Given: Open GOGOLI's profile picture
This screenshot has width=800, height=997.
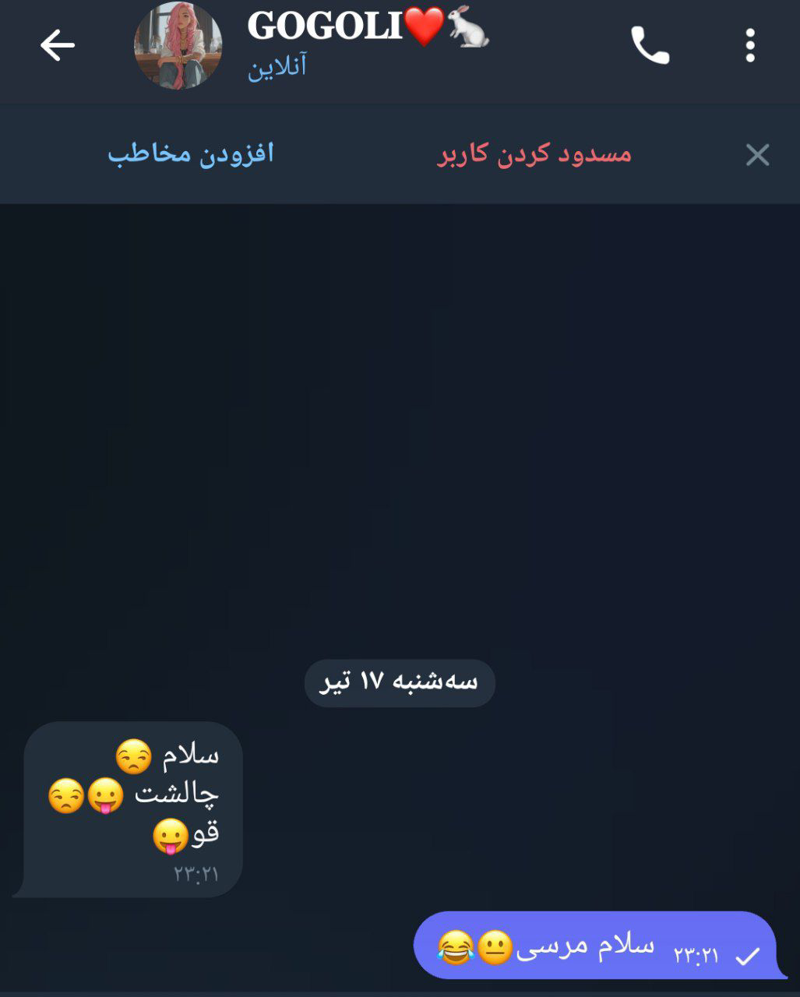Looking at the screenshot, I should pyautogui.click(x=178, y=46).
